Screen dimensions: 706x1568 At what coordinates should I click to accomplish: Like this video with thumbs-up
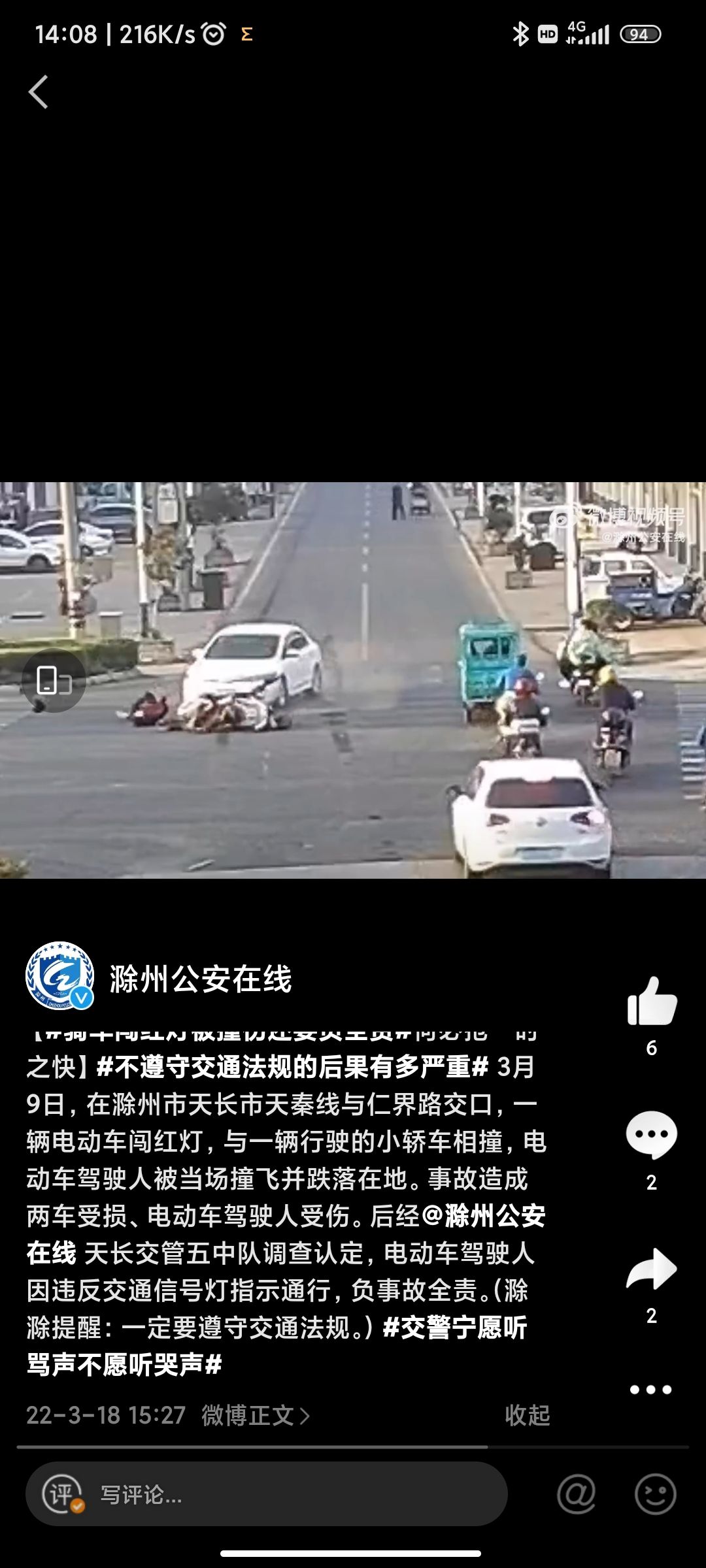click(652, 1002)
